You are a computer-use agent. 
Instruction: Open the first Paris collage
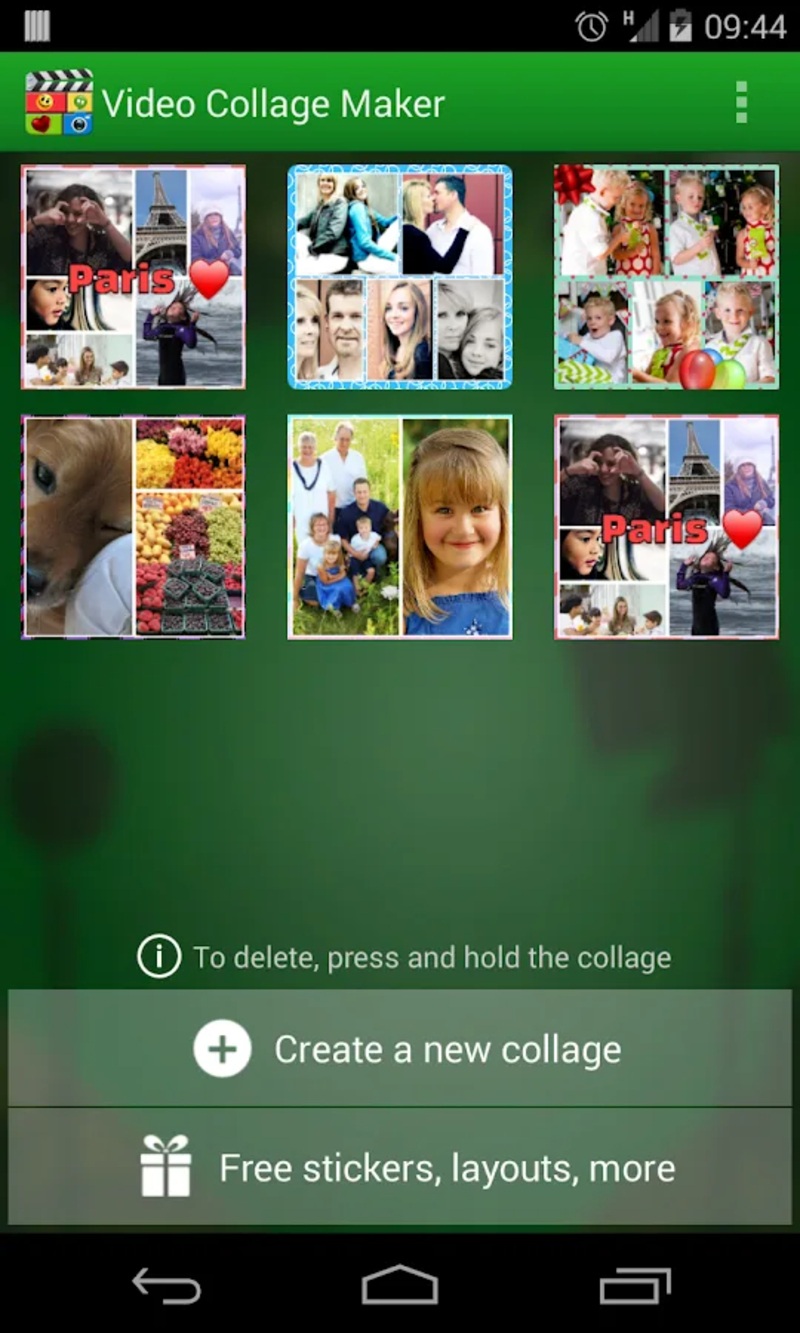pos(133,277)
